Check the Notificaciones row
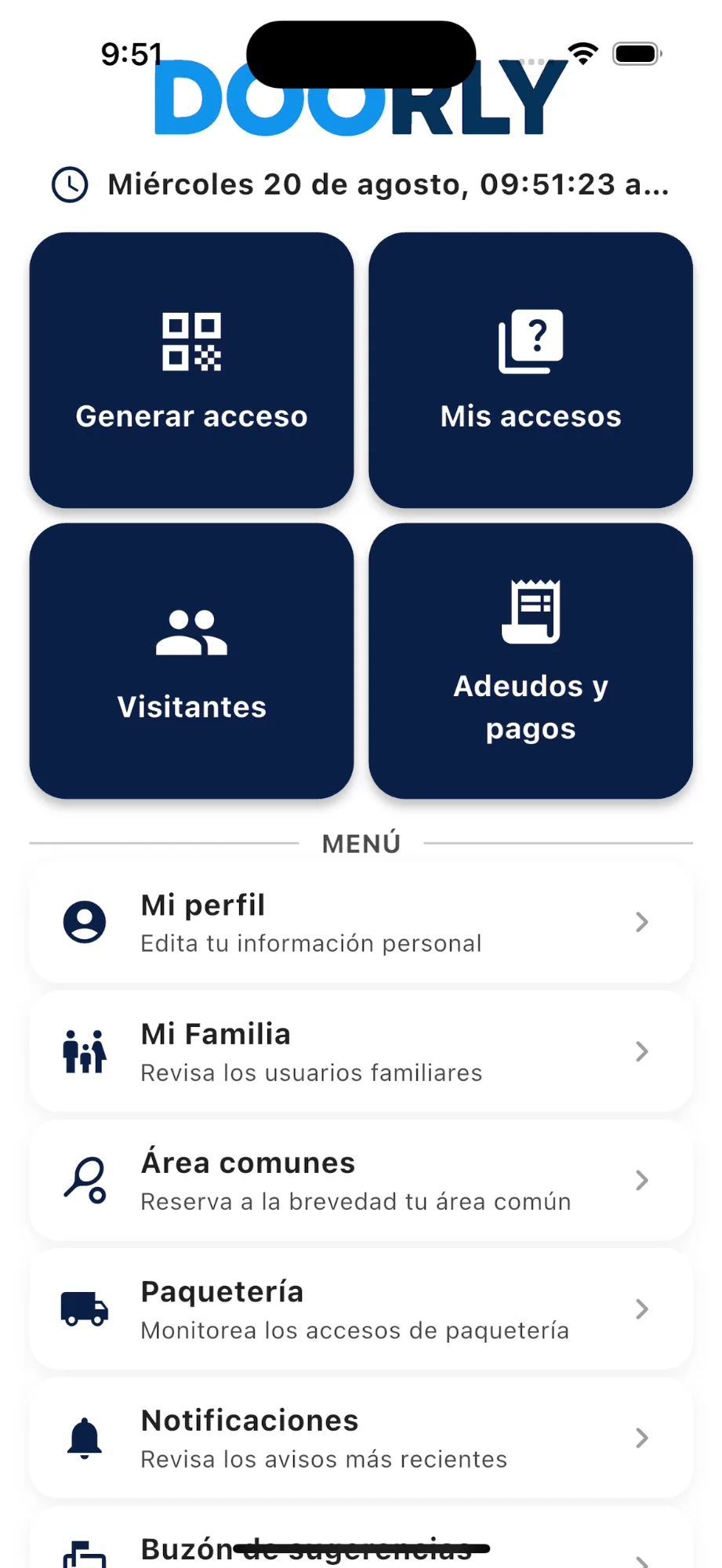722x1568 pixels. coord(361,1439)
